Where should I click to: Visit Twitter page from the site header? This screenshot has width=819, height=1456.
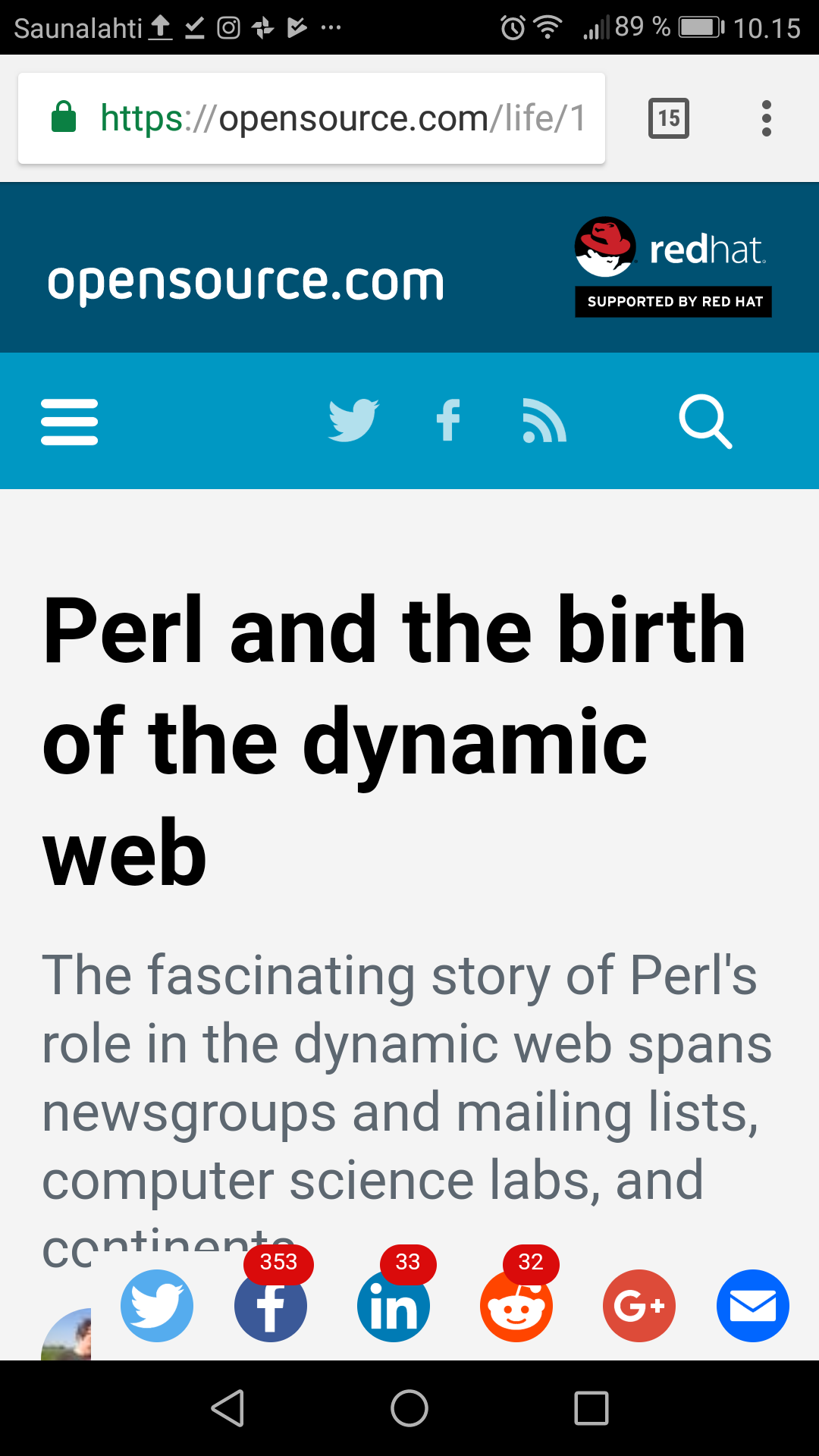point(353,420)
